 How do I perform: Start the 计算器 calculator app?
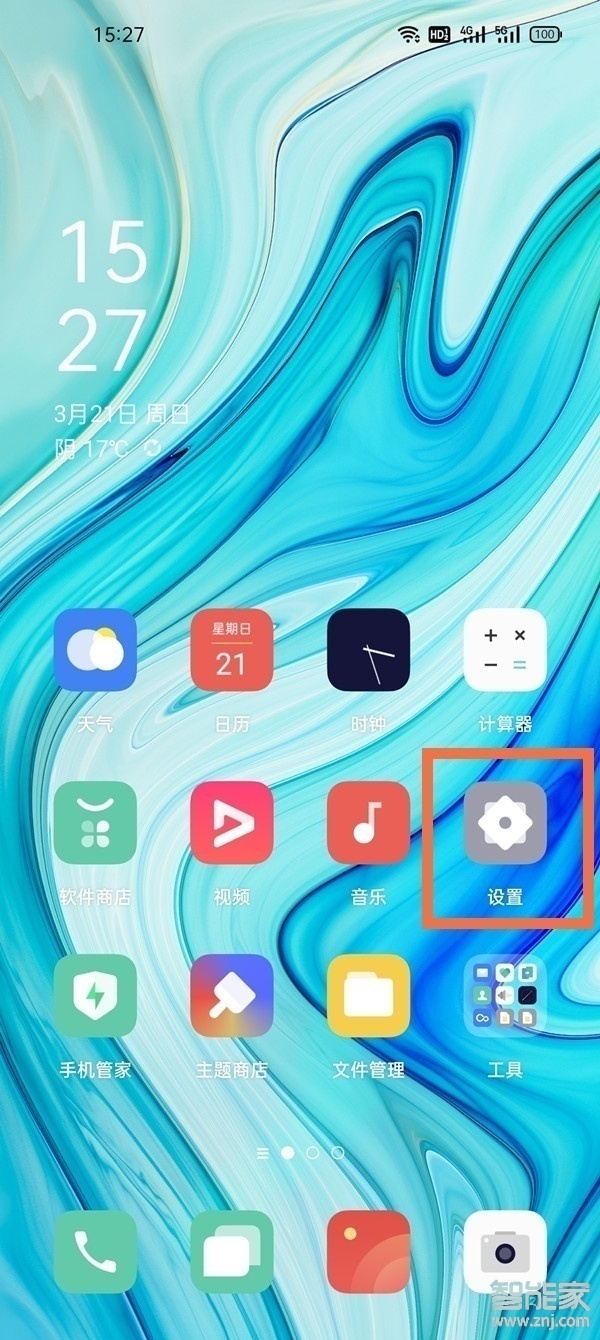pyautogui.click(x=505, y=650)
